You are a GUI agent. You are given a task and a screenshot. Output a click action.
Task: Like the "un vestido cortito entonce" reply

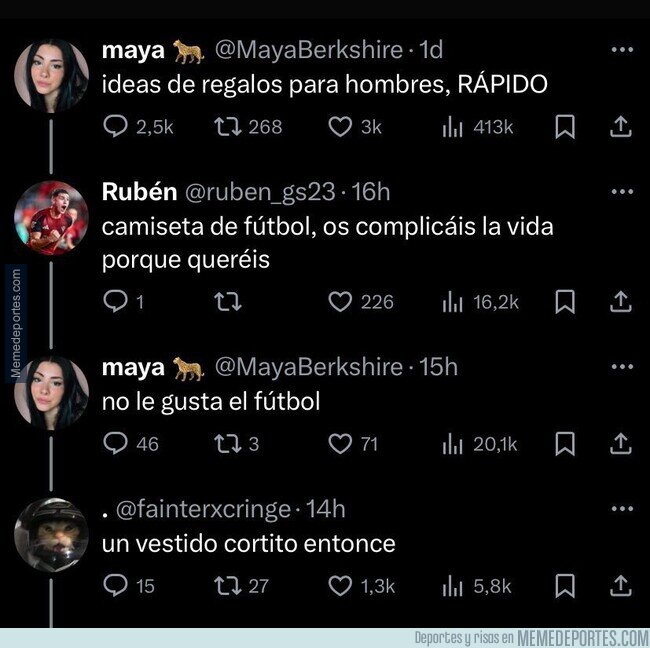point(341,586)
